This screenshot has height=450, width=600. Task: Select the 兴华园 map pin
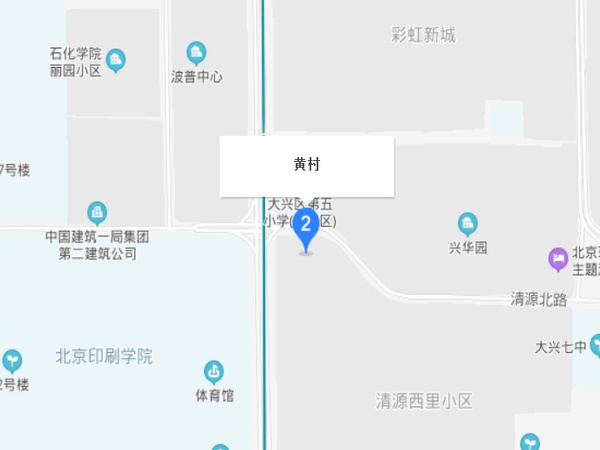coord(467,223)
